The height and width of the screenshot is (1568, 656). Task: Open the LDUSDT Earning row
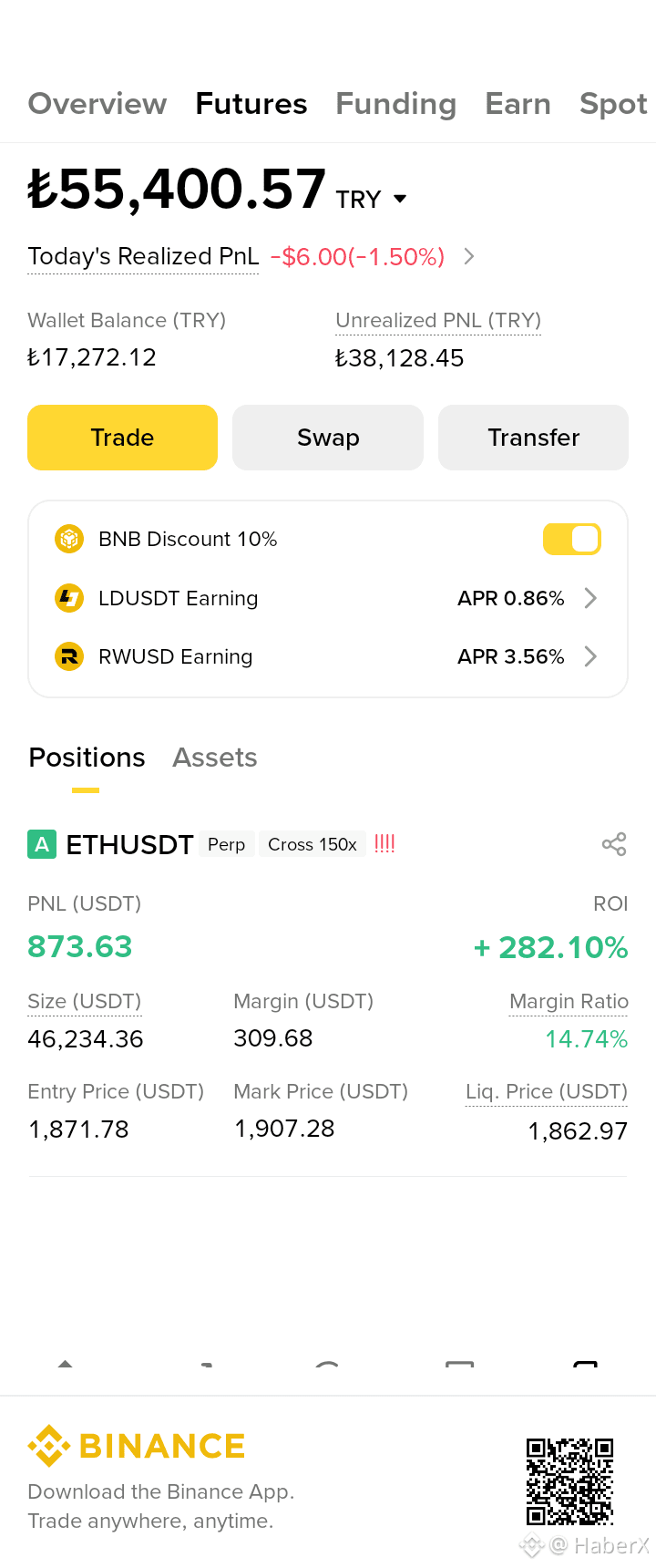(328, 598)
